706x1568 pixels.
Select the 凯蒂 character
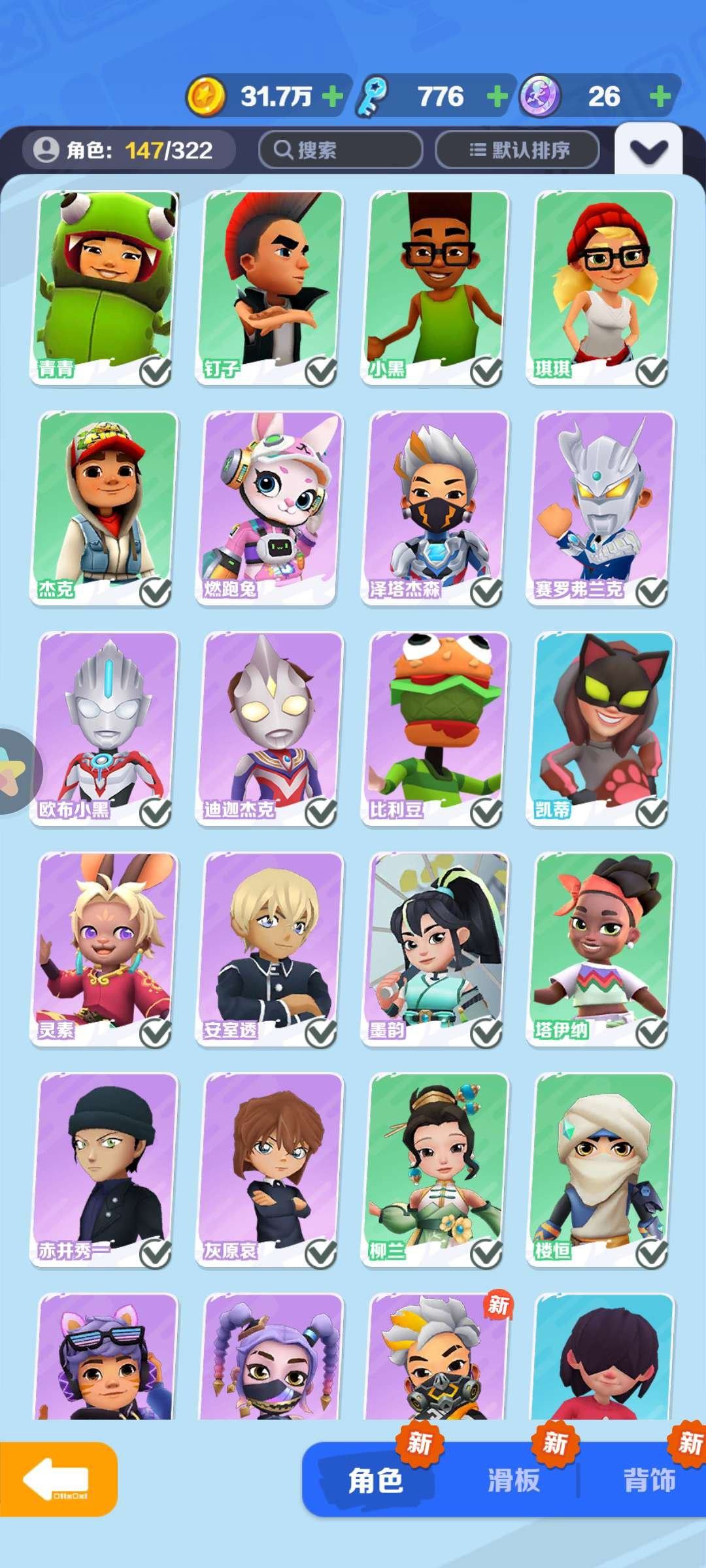pyautogui.click(x=601, y=728)
